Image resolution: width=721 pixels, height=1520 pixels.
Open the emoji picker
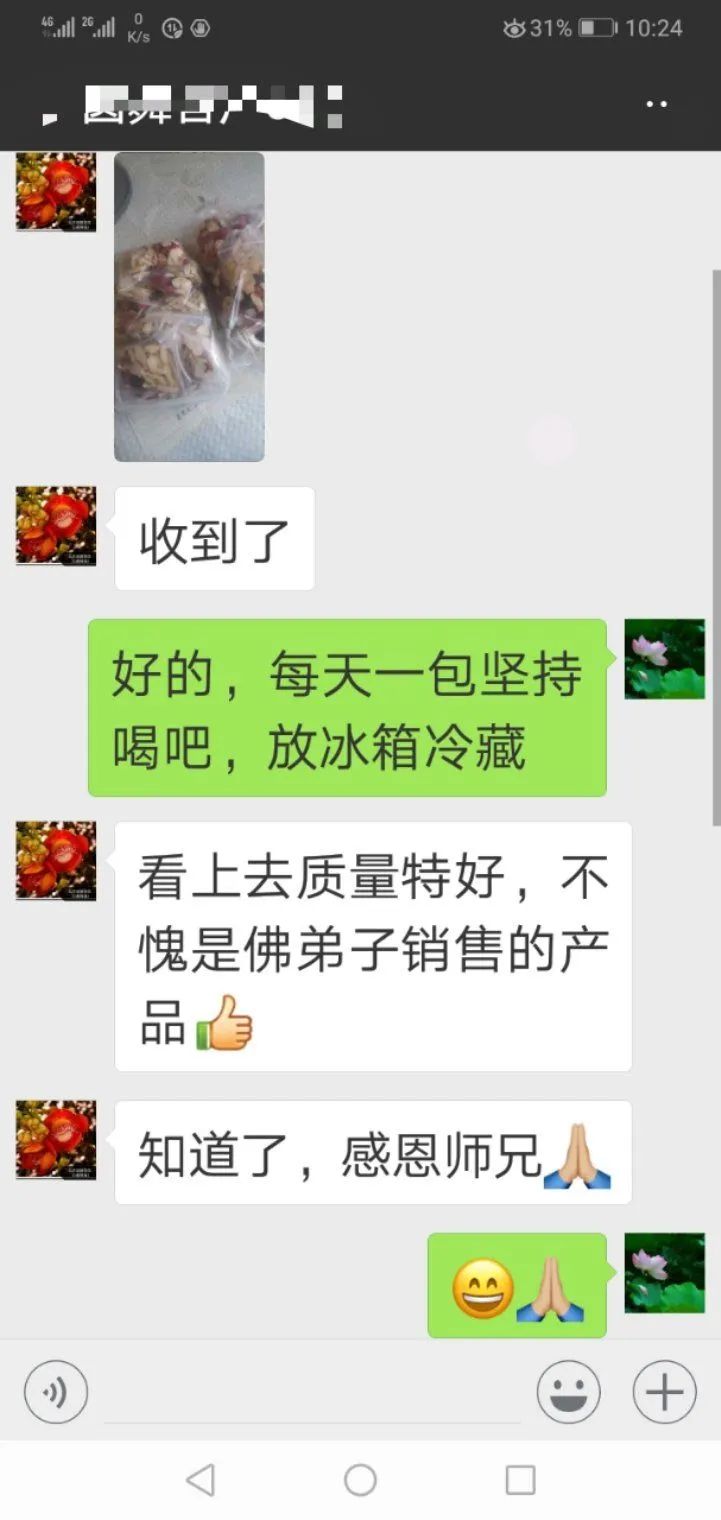click(x=568, y=1391)
